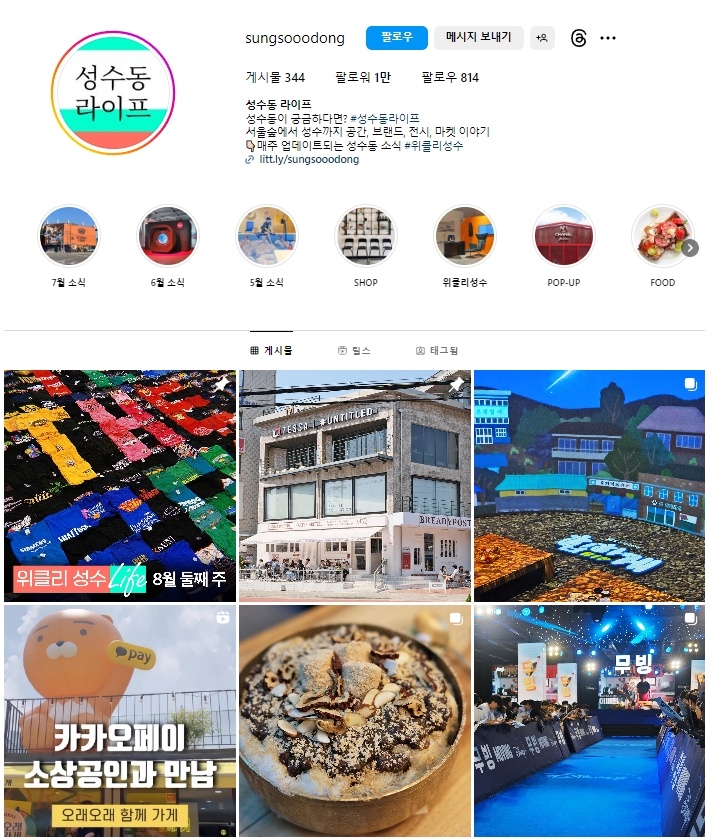The width and height of the screenshot is (712, 839).
Task: Show the 팔로워 1만 followers list
Action: click(363, 77)
